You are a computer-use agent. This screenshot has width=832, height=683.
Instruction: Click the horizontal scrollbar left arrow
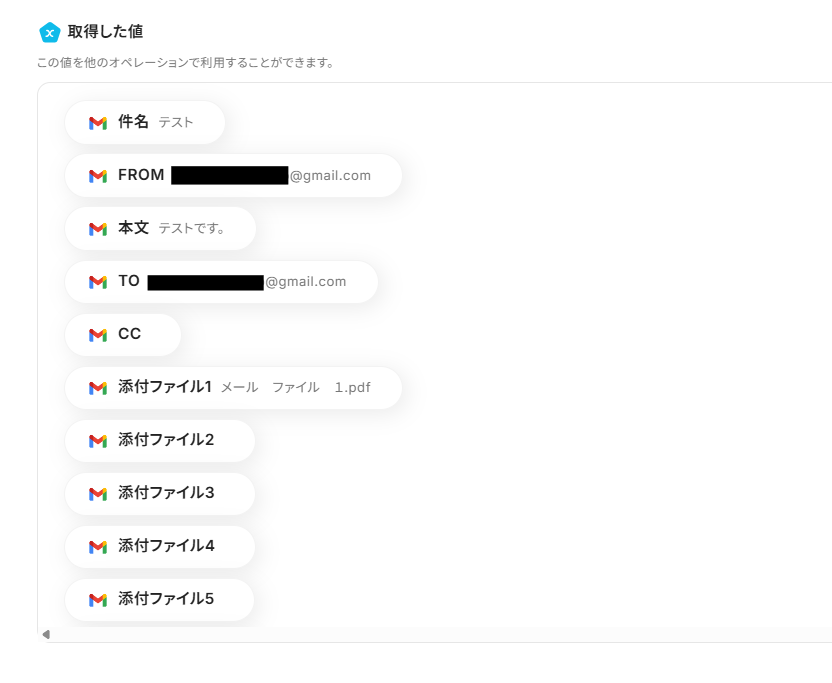tap(46, 634)
